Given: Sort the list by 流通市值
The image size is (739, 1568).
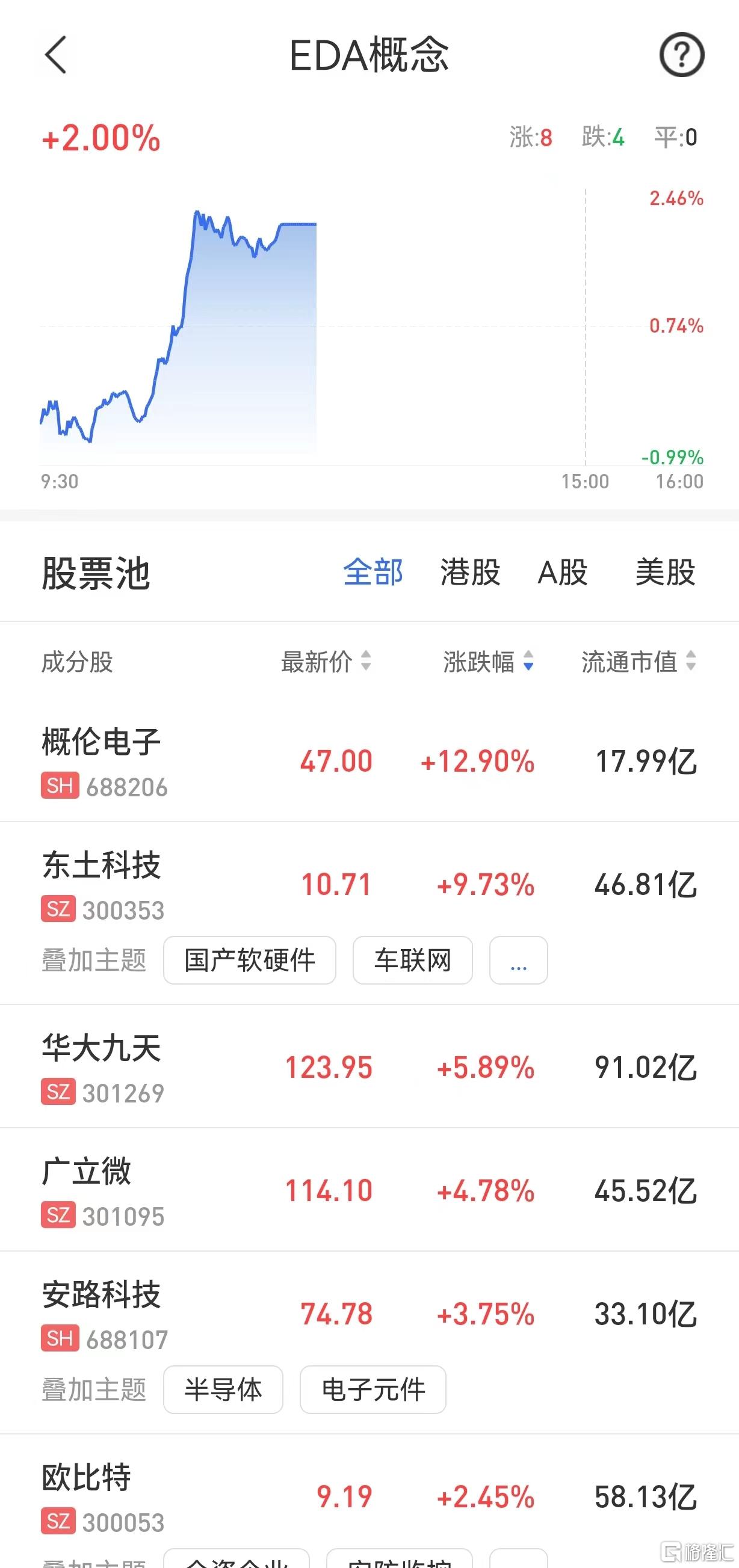Looking at the screenshot, I should [x=639, y=662].
